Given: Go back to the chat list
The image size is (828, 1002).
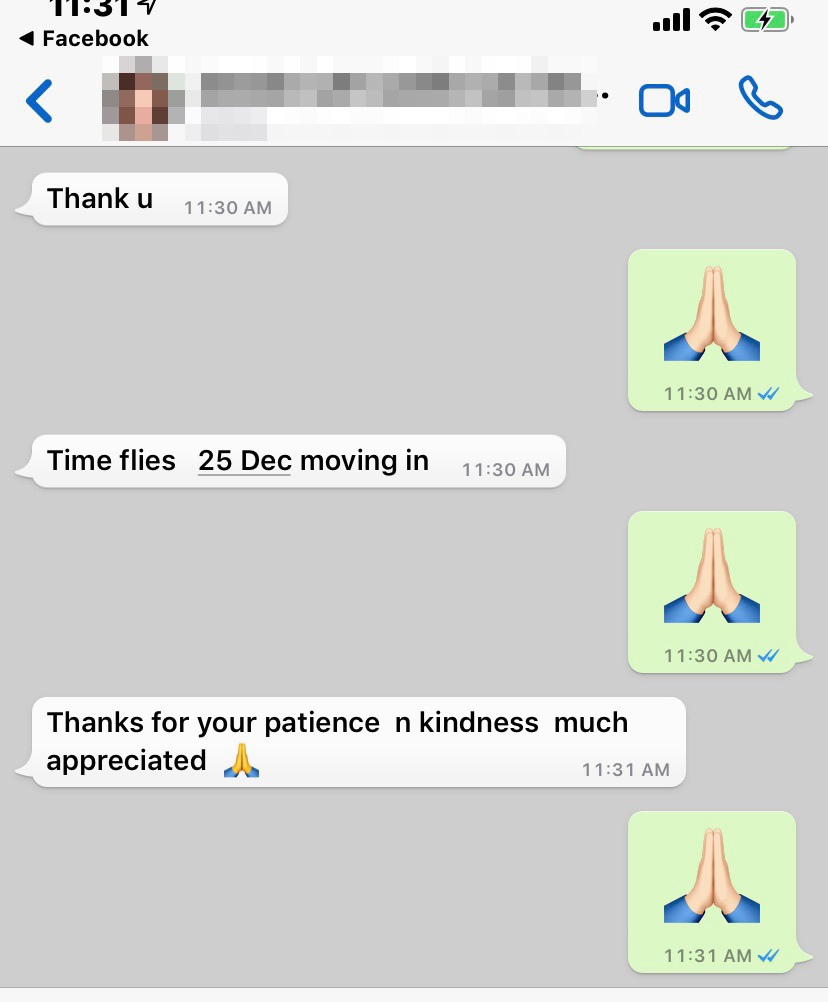Looking at the screenshot, I should [39, 101].
